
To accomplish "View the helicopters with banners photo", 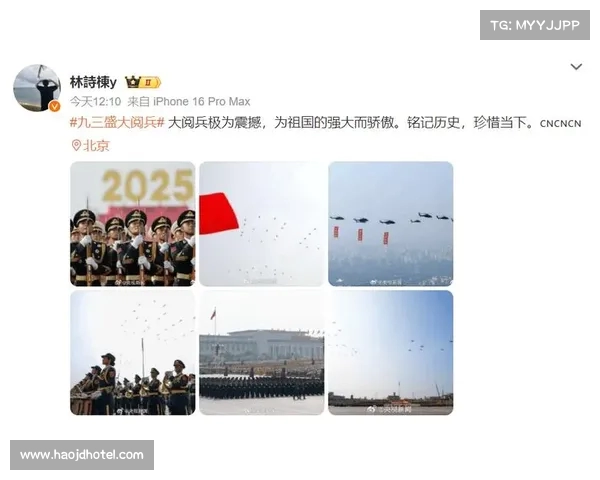I will [390, 224].
